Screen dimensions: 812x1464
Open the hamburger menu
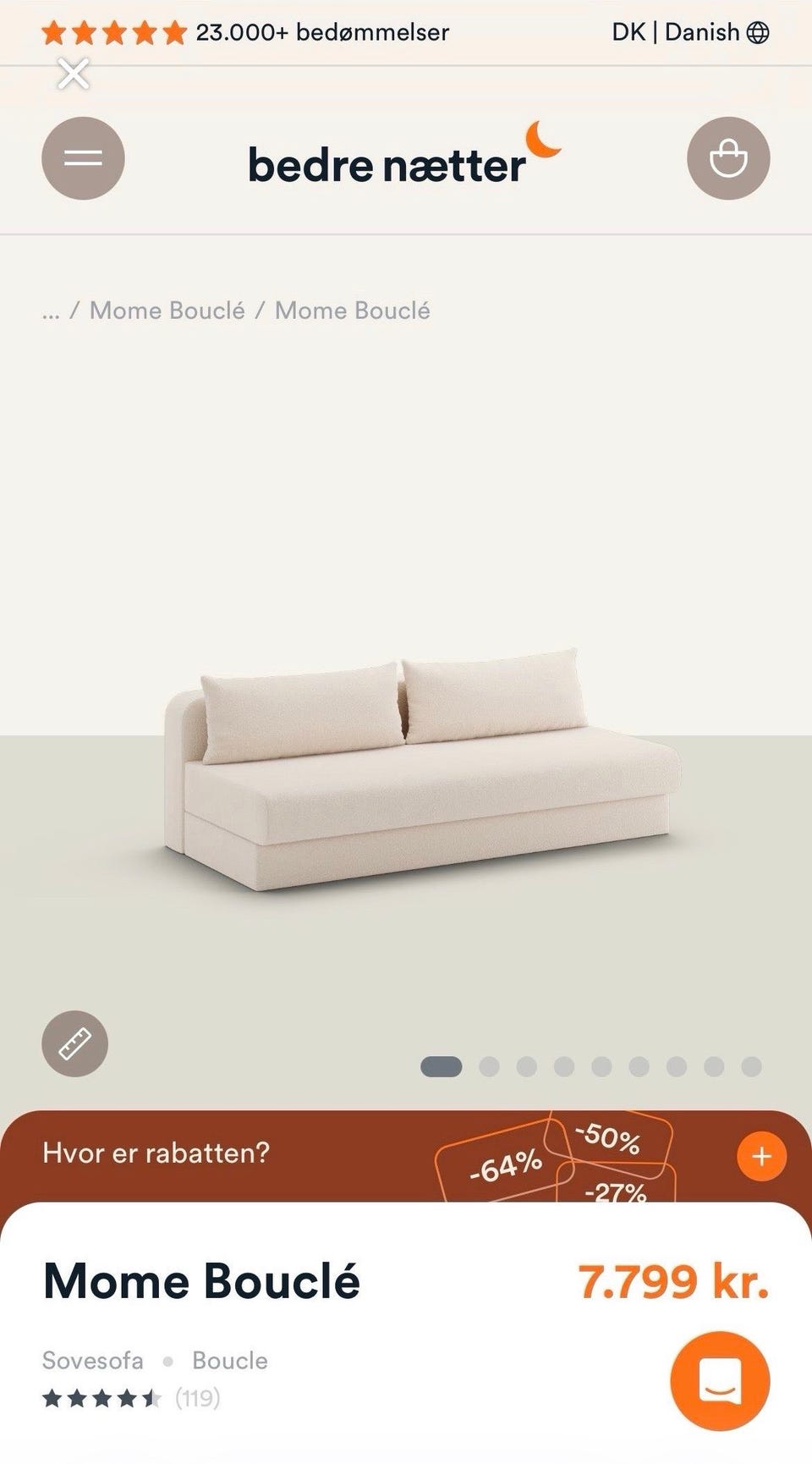pos(83,158)
